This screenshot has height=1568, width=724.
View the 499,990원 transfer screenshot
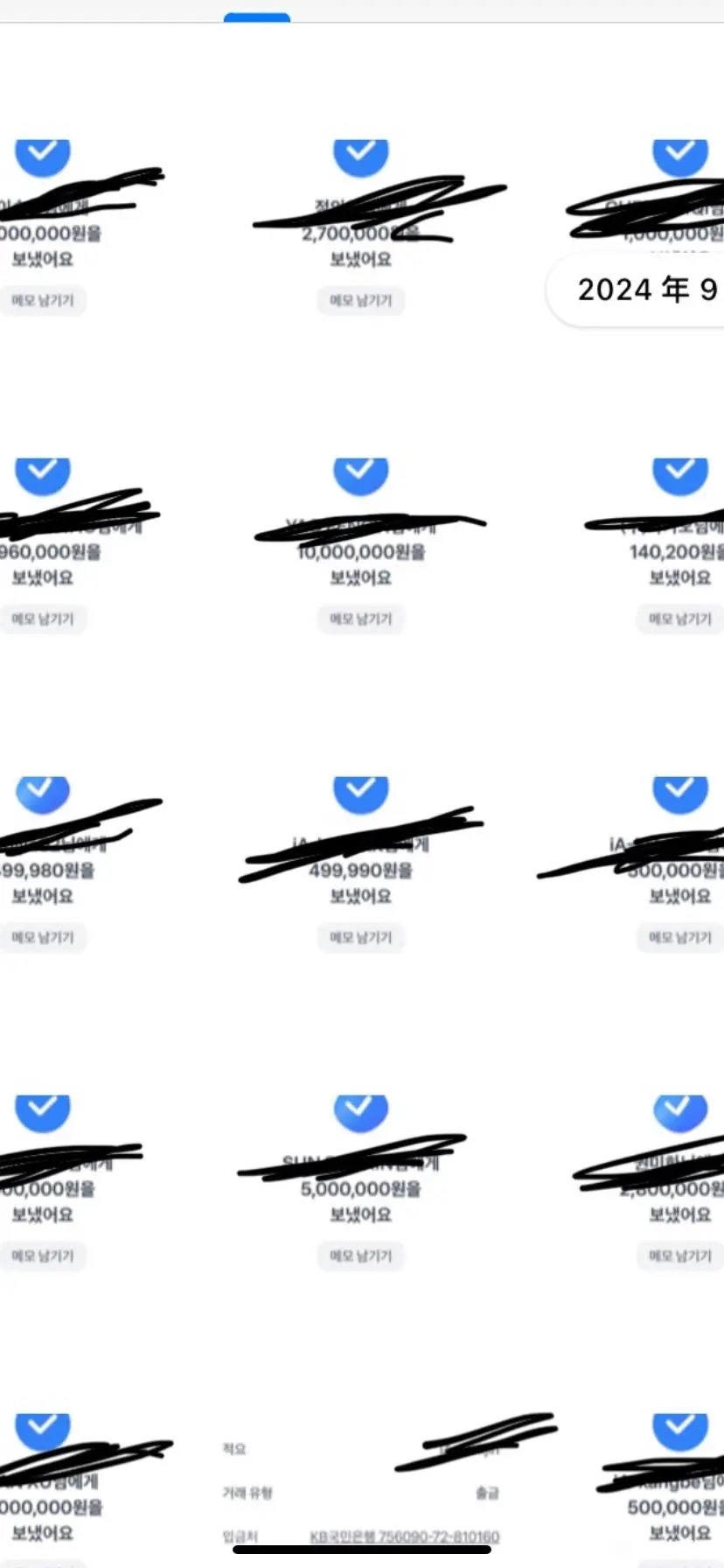click(x=361, y=869)
